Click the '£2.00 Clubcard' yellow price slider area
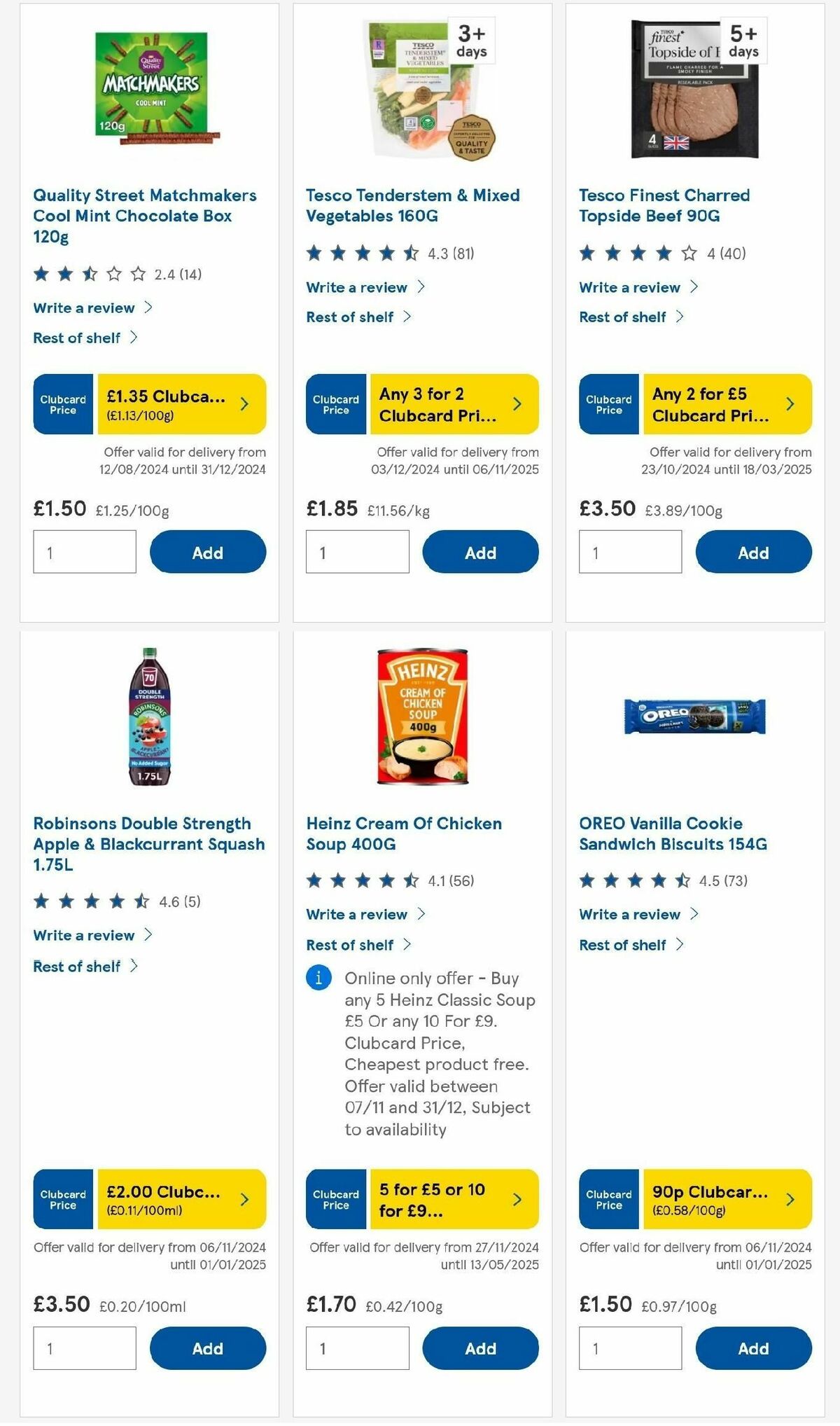 click(x=171, y=1199)
